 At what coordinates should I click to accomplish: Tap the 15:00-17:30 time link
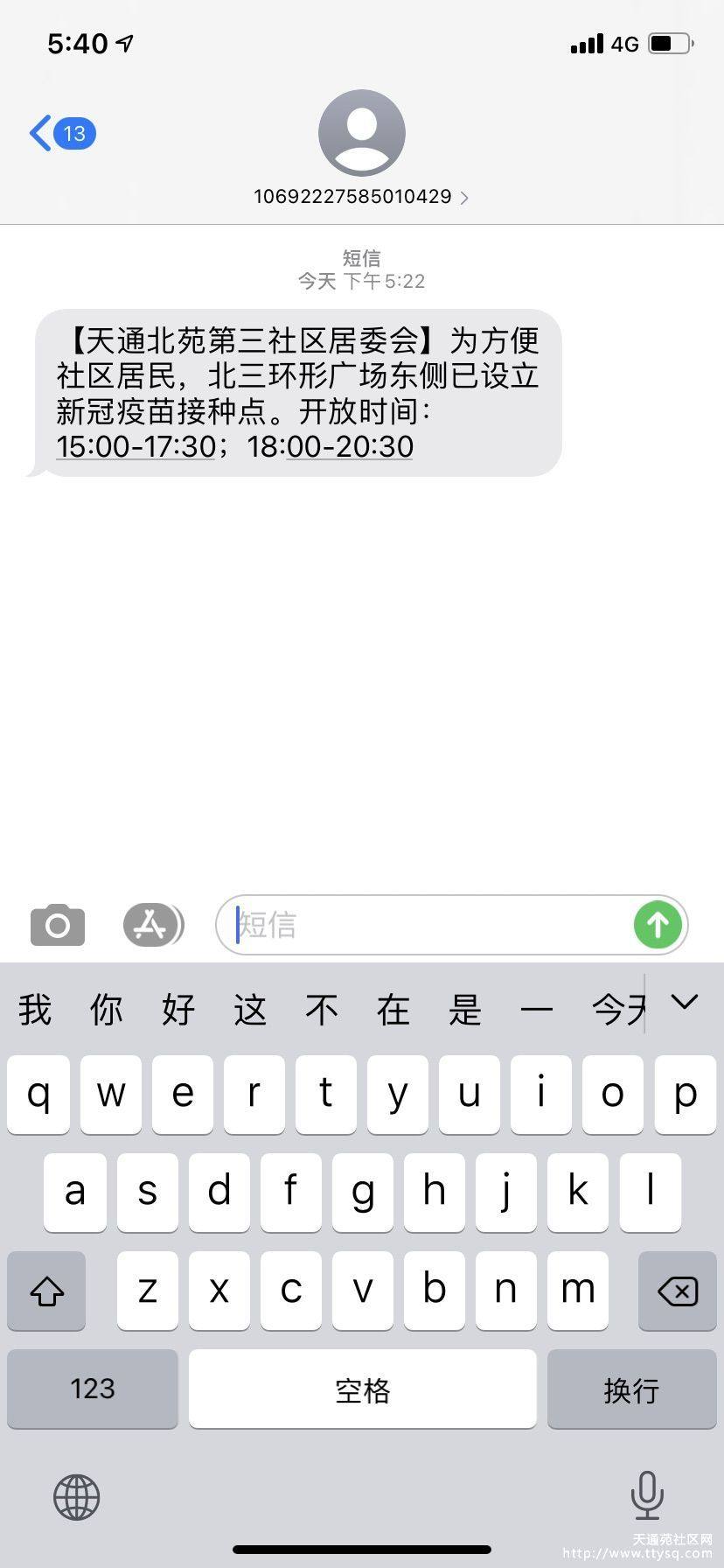pyautogui.click(x=136, y=447)
